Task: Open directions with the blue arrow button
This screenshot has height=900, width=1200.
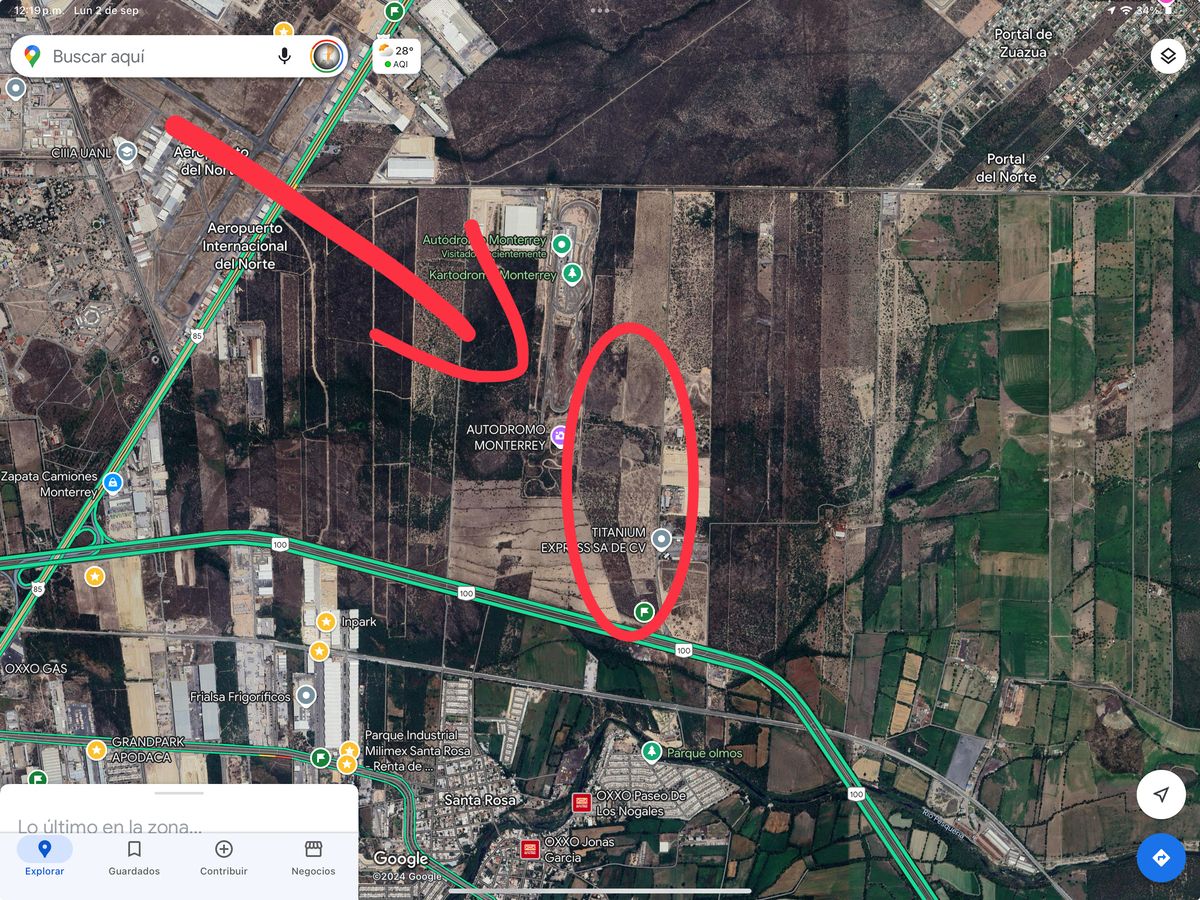Action: click(x=1161, y=858)
